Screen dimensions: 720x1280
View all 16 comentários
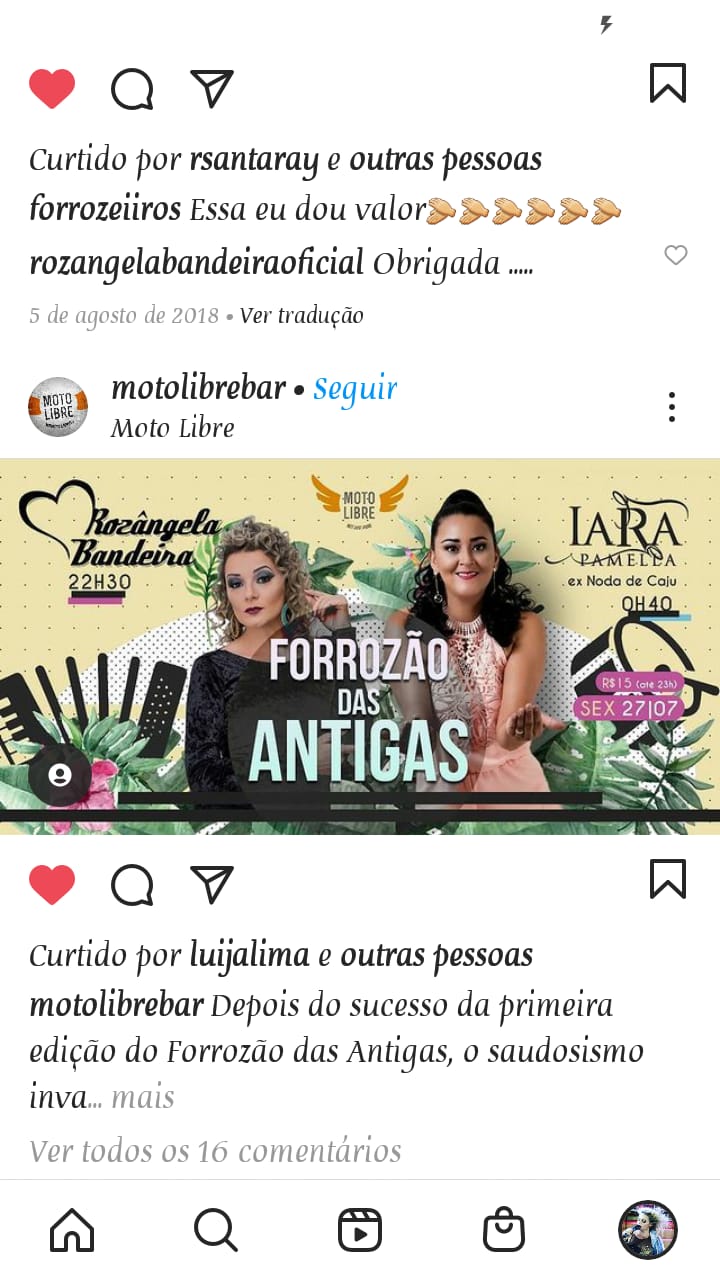[x=215, y=1151]
